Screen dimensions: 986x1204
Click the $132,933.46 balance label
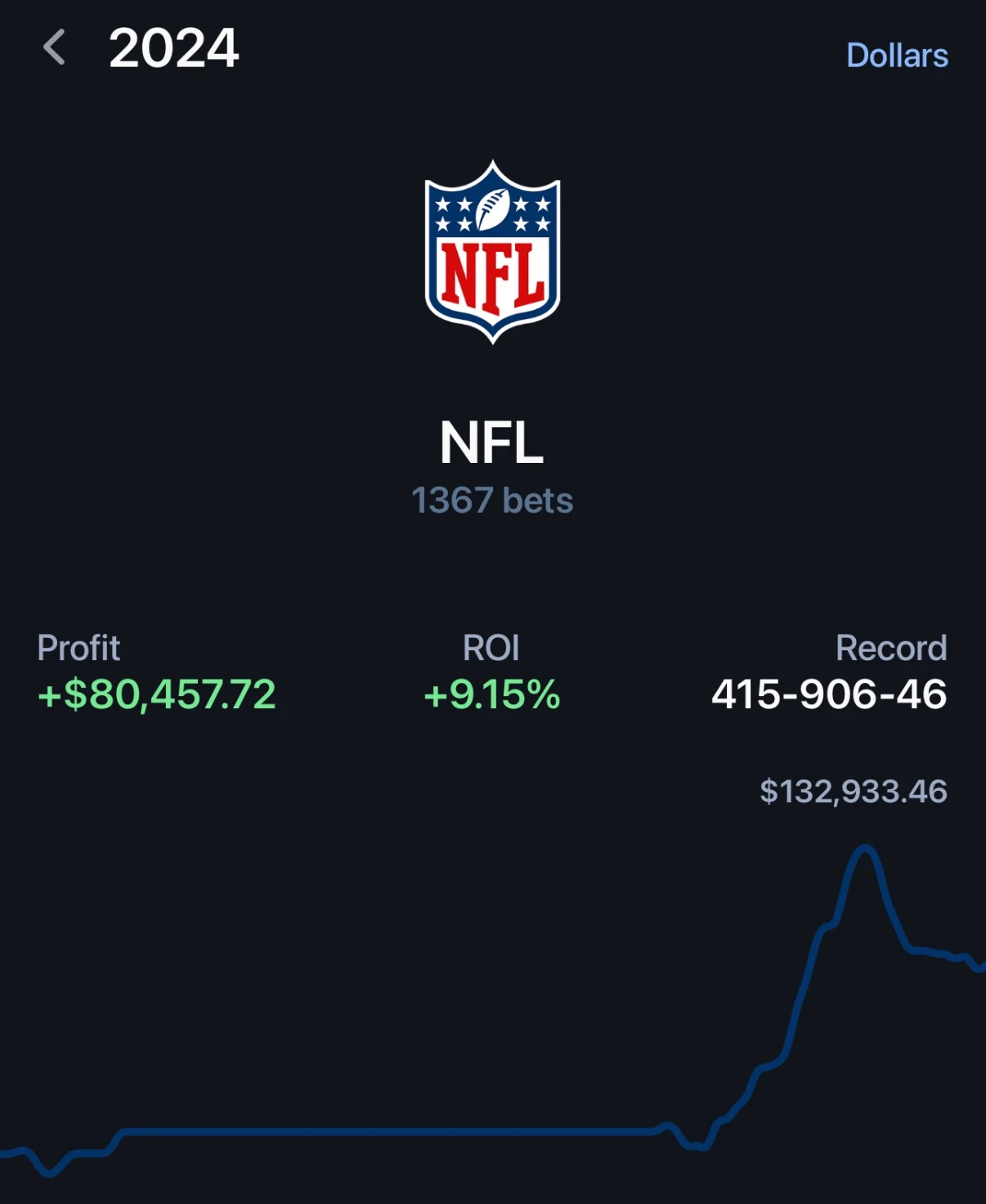tap(853, 791)
